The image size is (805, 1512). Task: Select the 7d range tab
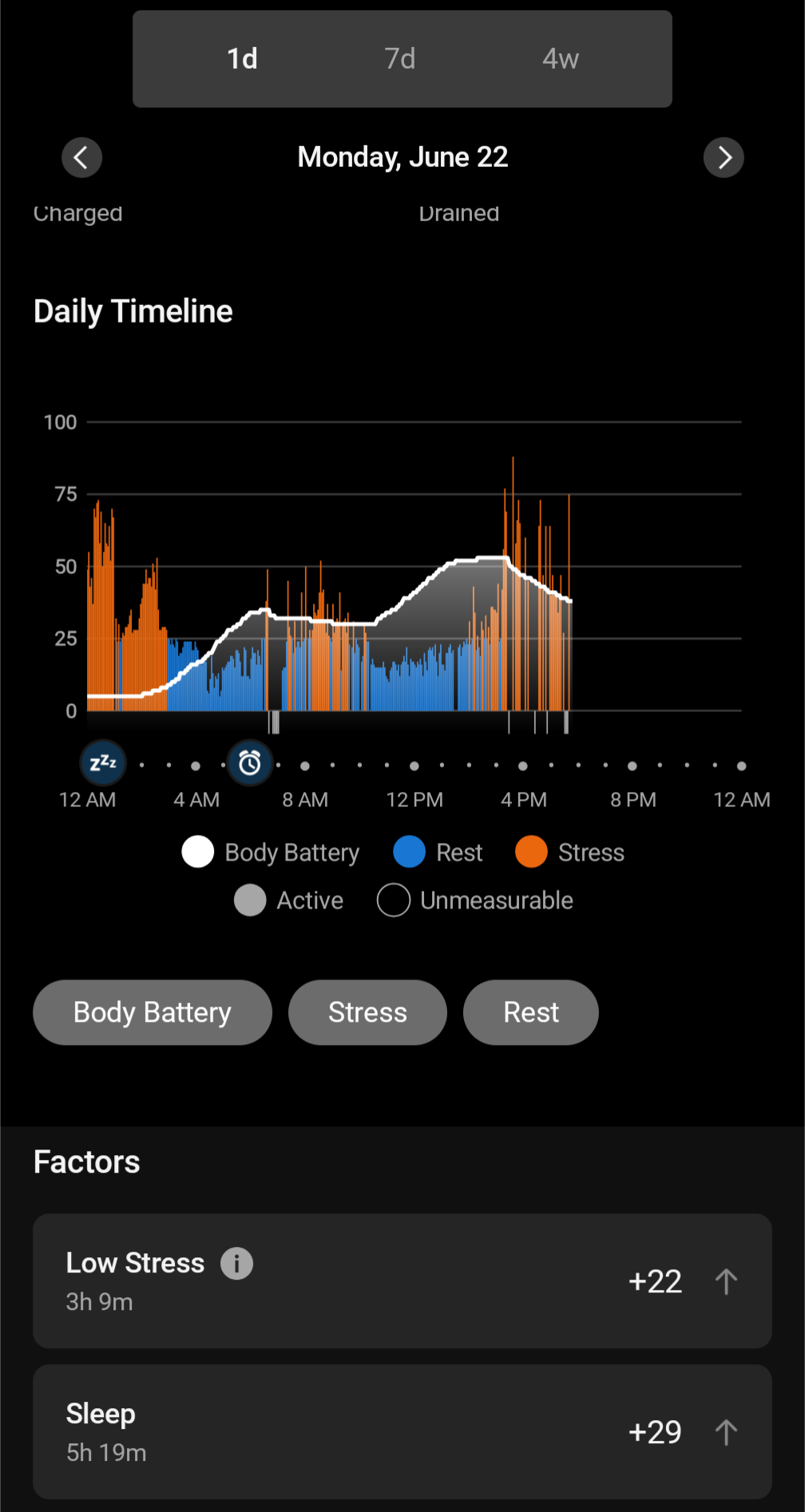coord(400,59)
